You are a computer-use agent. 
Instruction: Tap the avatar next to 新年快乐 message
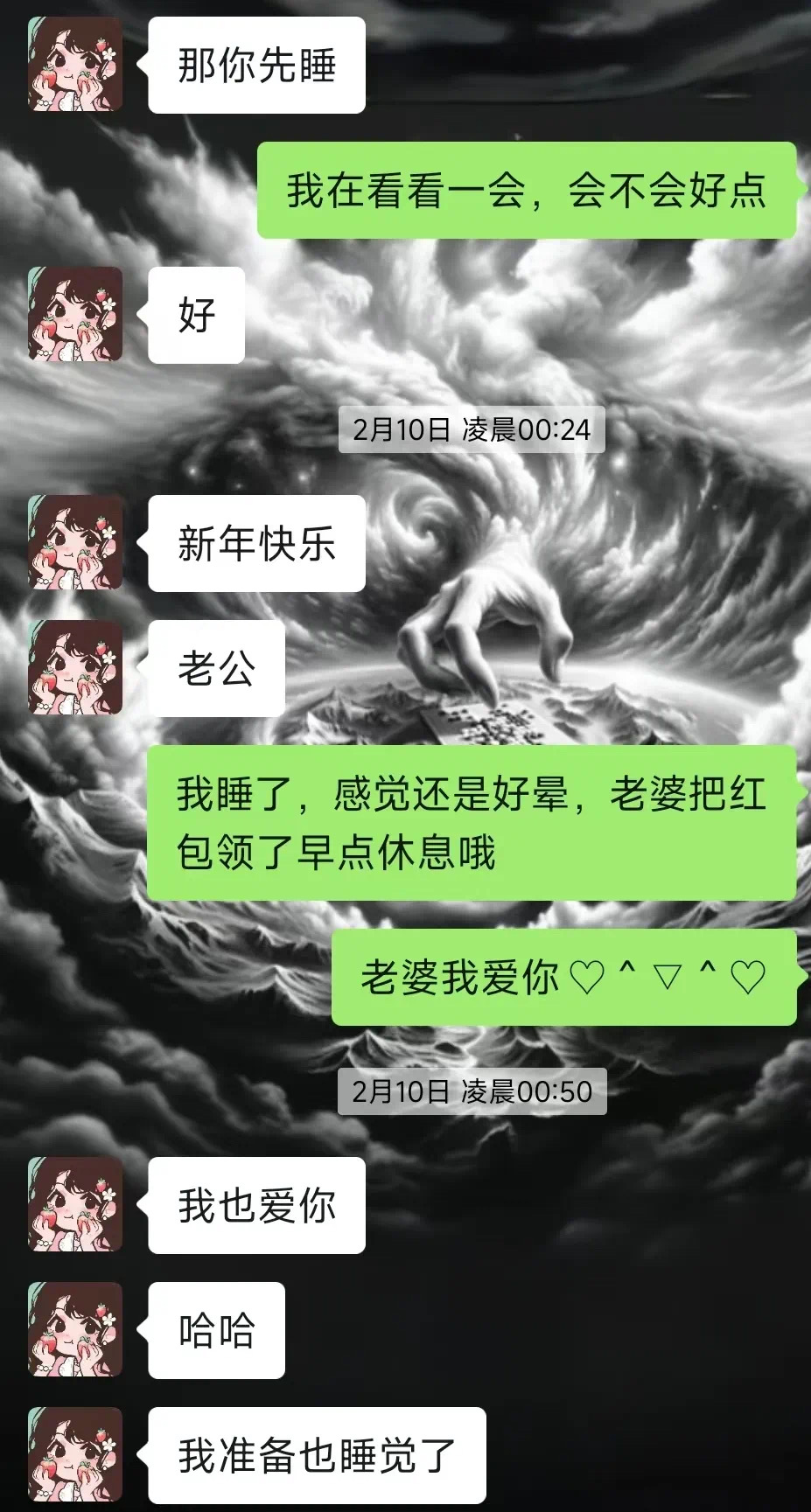point(75,543)
